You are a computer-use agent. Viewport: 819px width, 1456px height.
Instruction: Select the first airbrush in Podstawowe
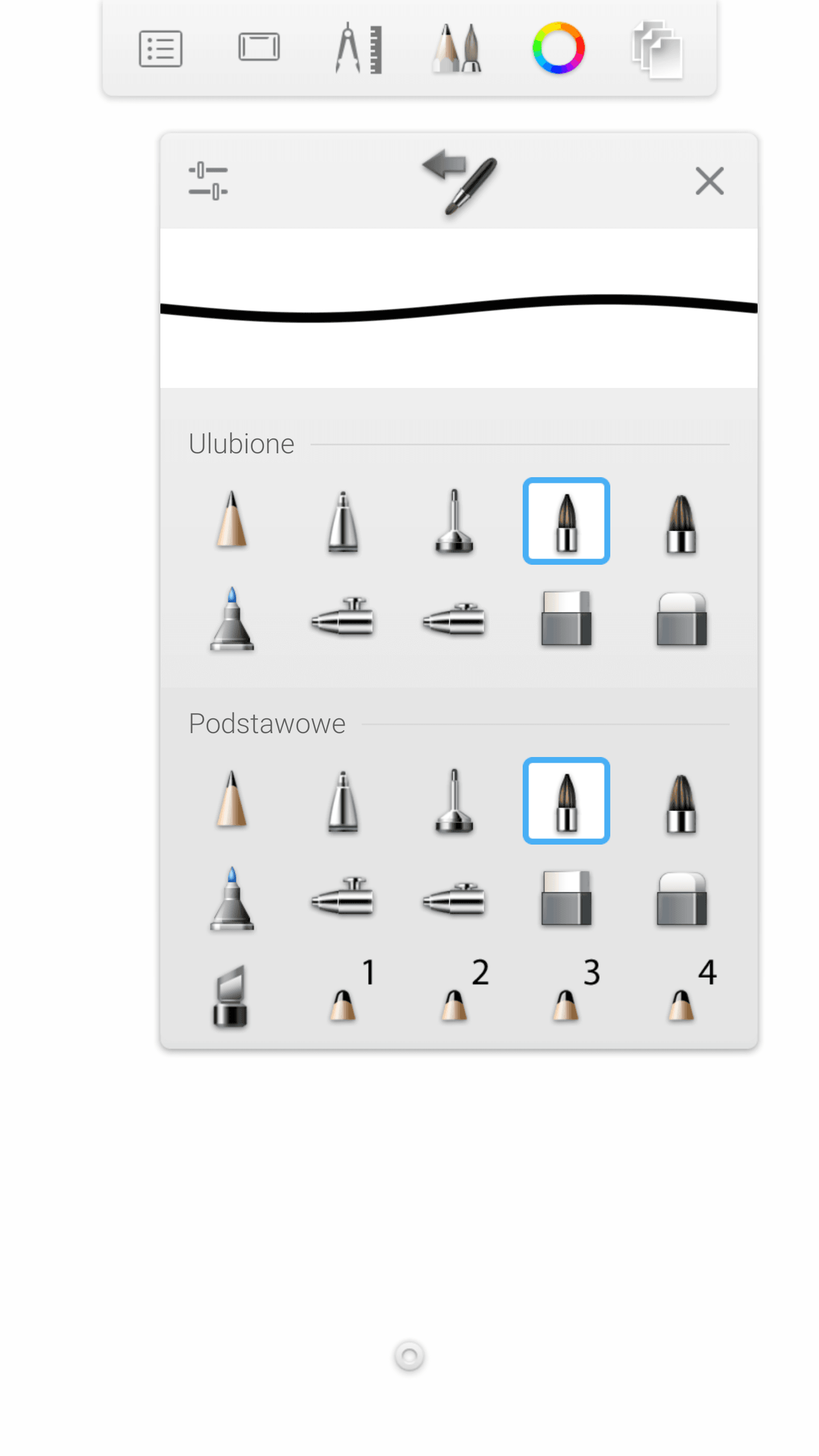pos(342,896)
